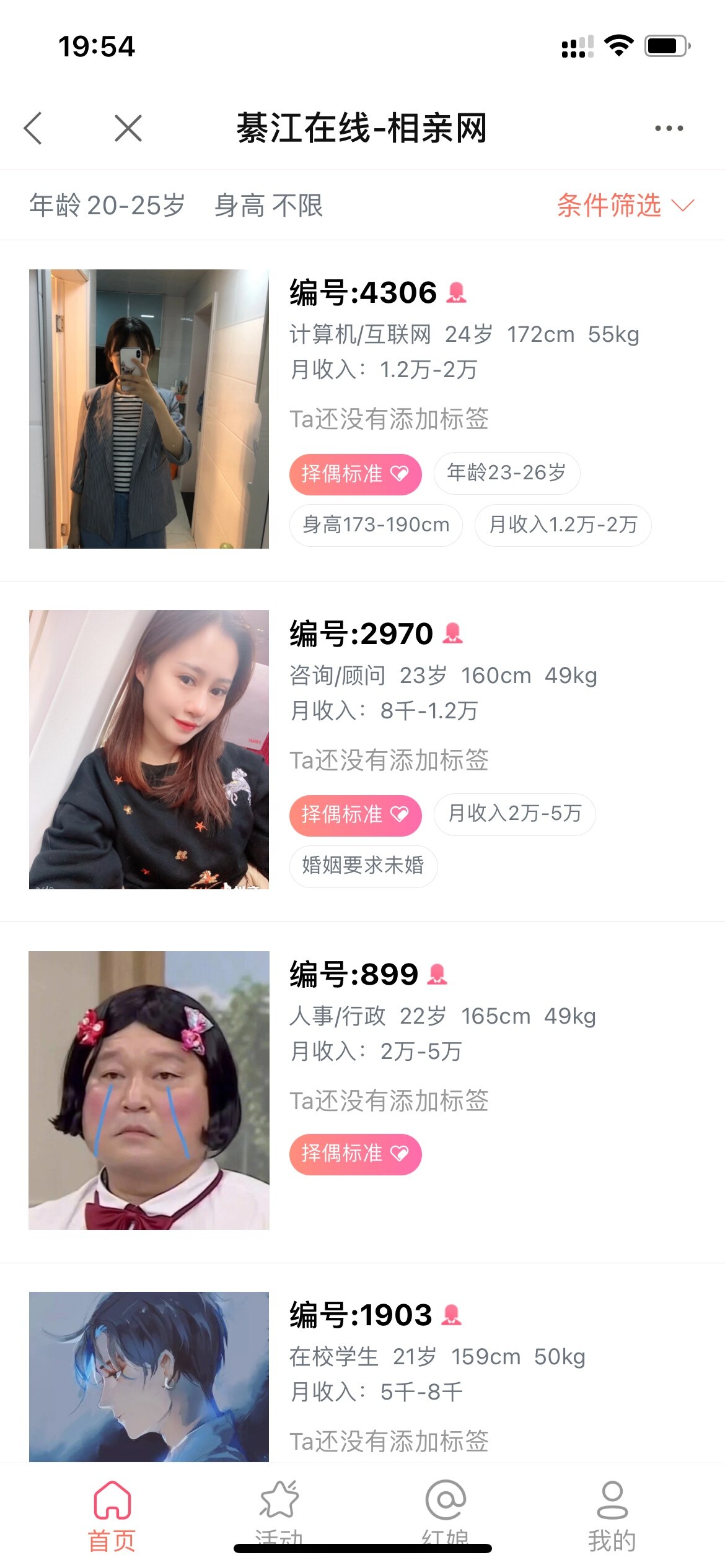Open the three-dot overflow menu
Viewport: 725px width, 1568px height.
(x=669, y=128)
